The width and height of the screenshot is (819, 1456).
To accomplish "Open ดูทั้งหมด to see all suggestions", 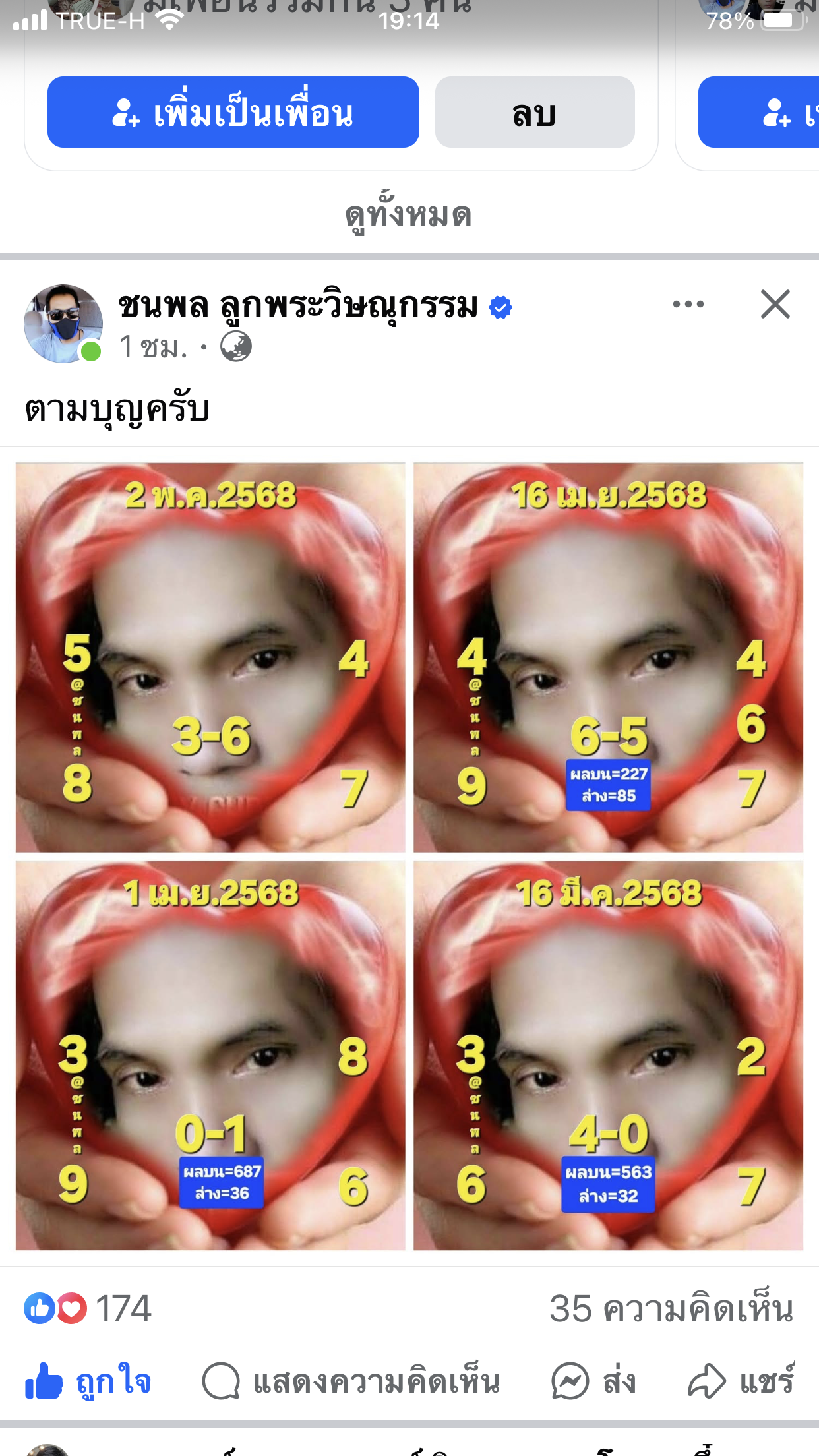I will coord(409,215).
